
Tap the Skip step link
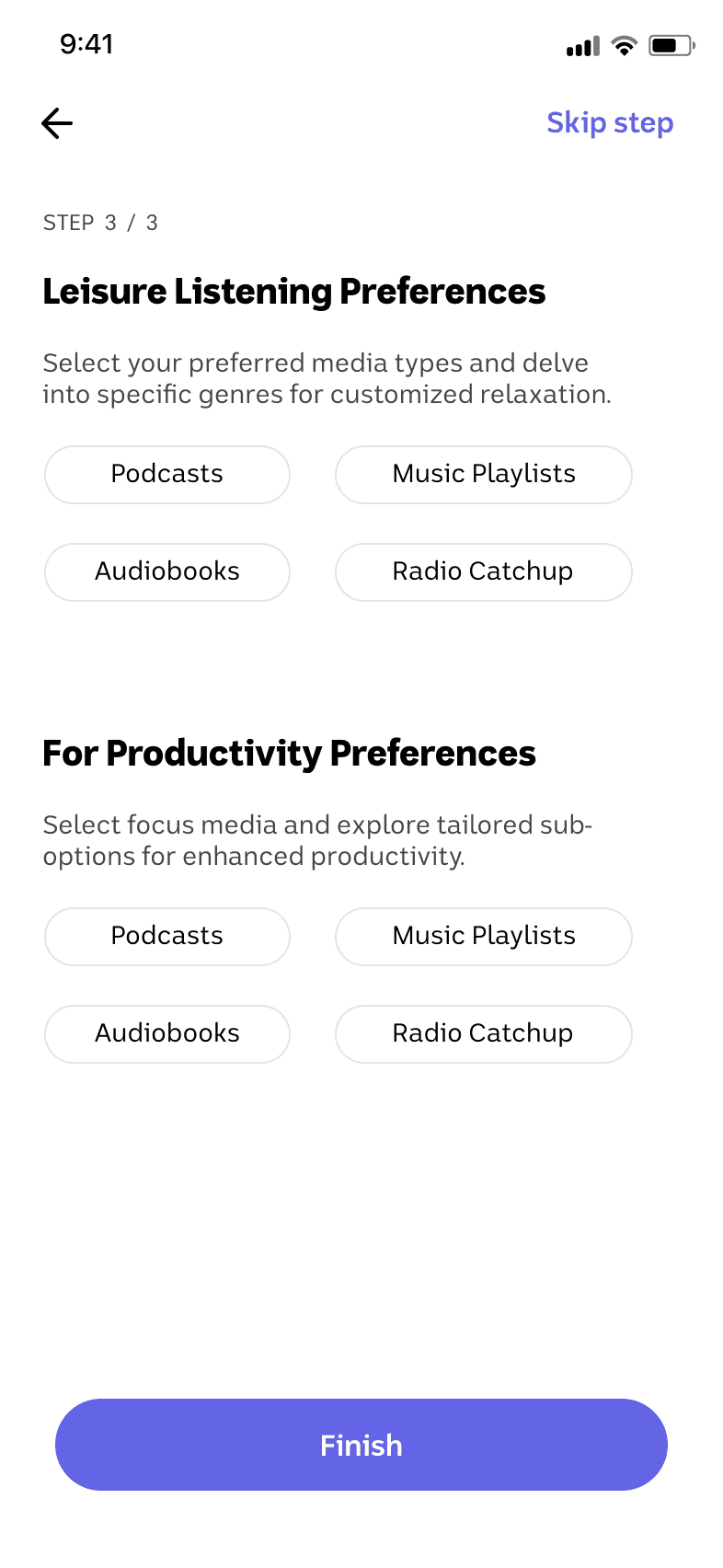coord(610,123)
